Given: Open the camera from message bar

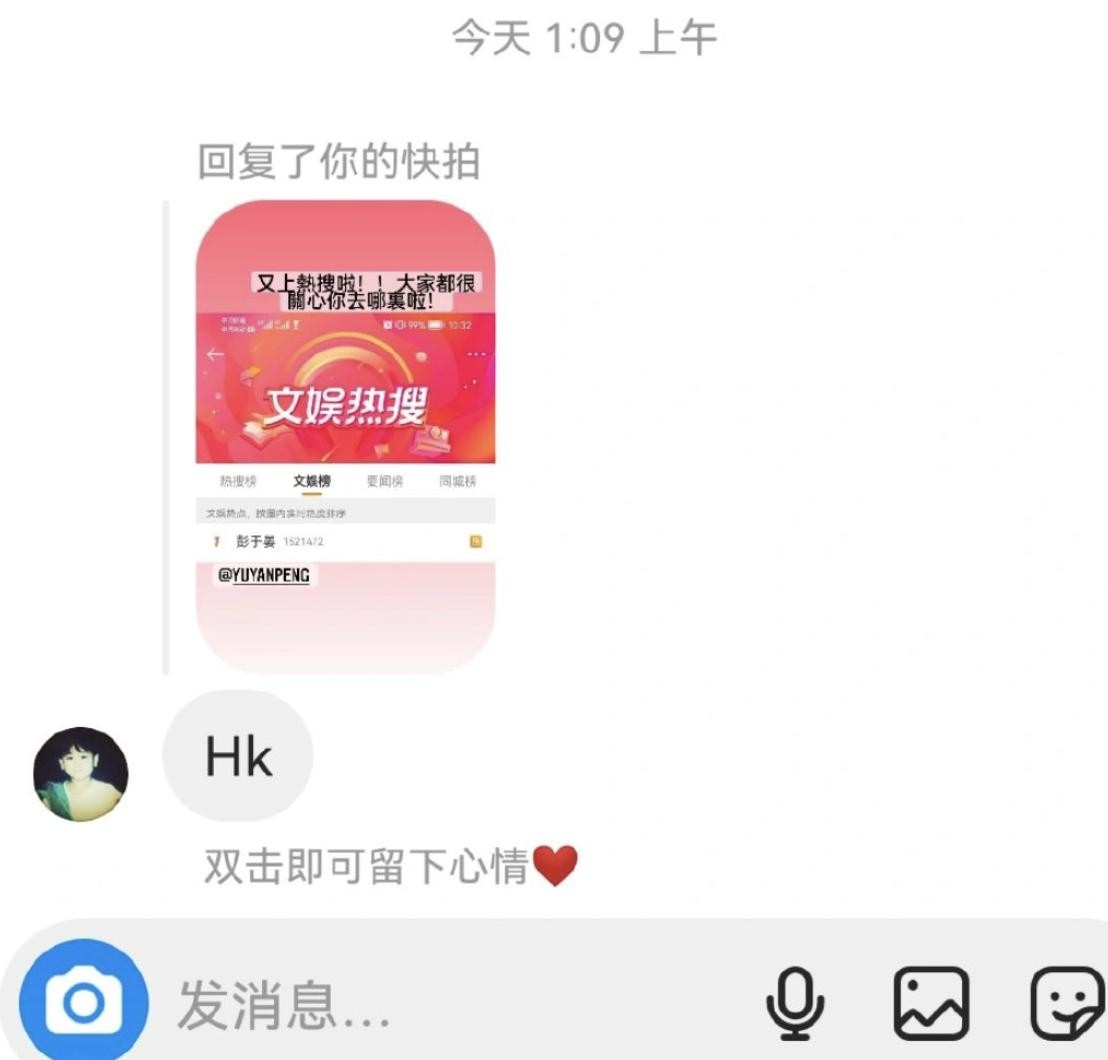Looking at the screenshot, I should pyautogui.click(x=83, y=1002).
